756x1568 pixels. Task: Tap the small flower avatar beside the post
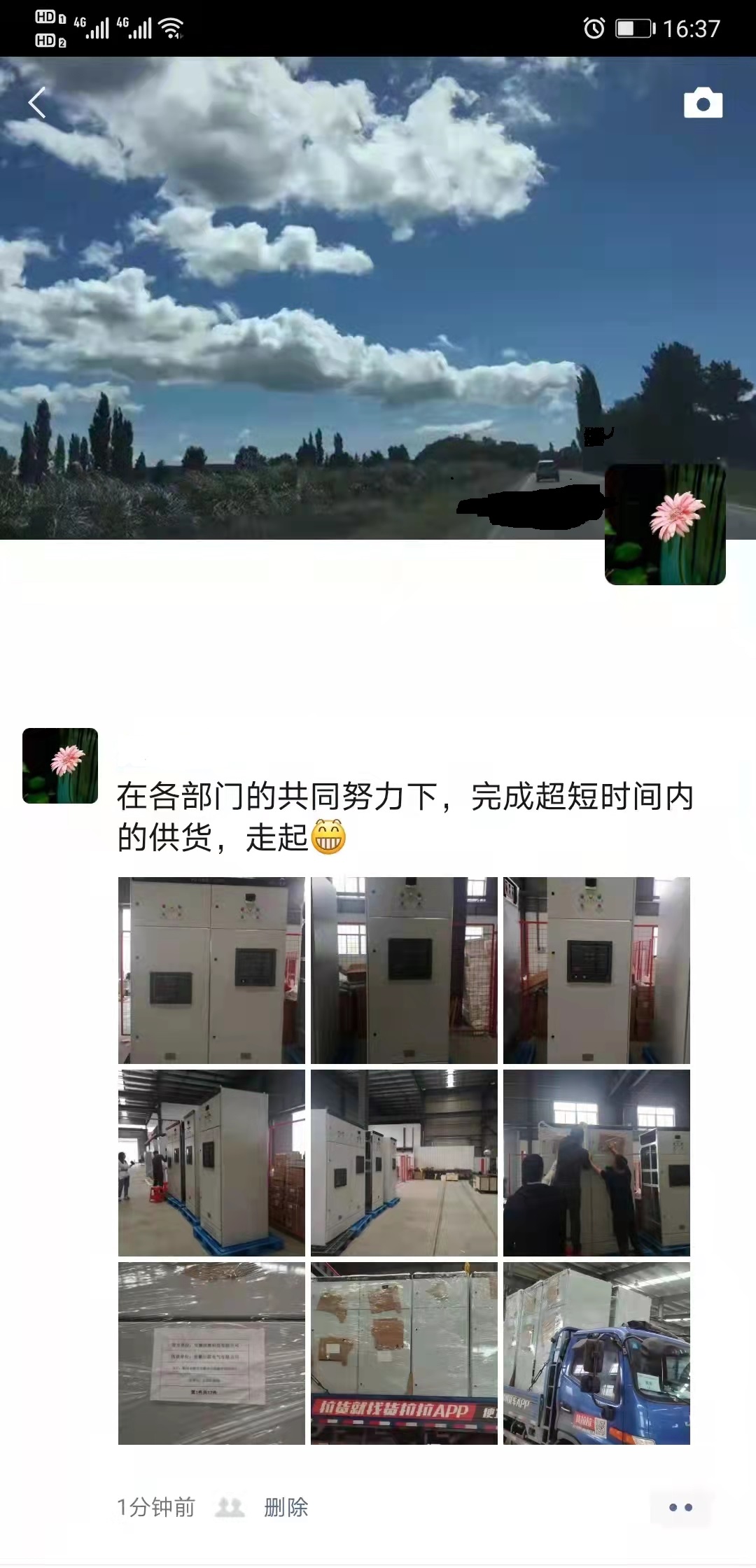tap(60, 765)
